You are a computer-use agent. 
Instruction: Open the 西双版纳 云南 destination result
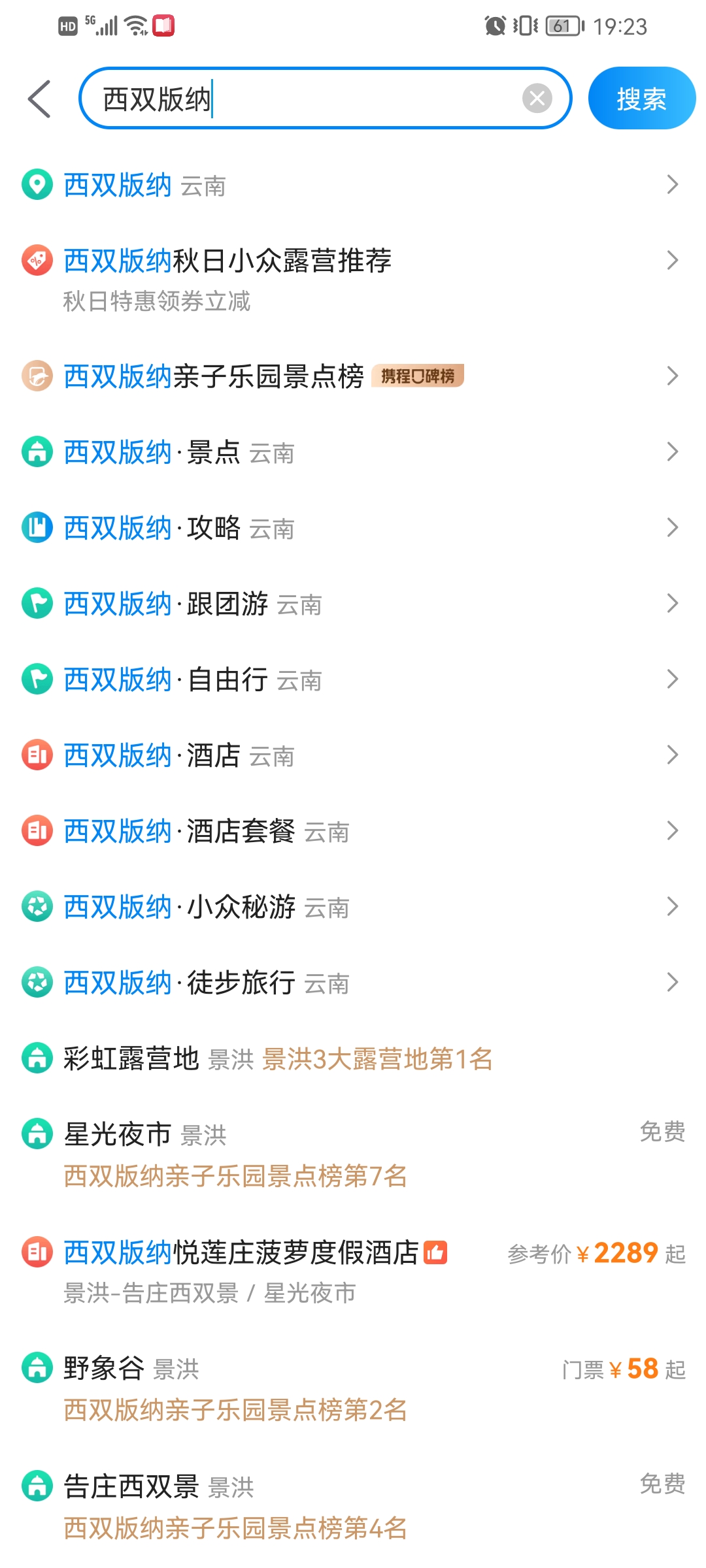[x=353, y=185]
